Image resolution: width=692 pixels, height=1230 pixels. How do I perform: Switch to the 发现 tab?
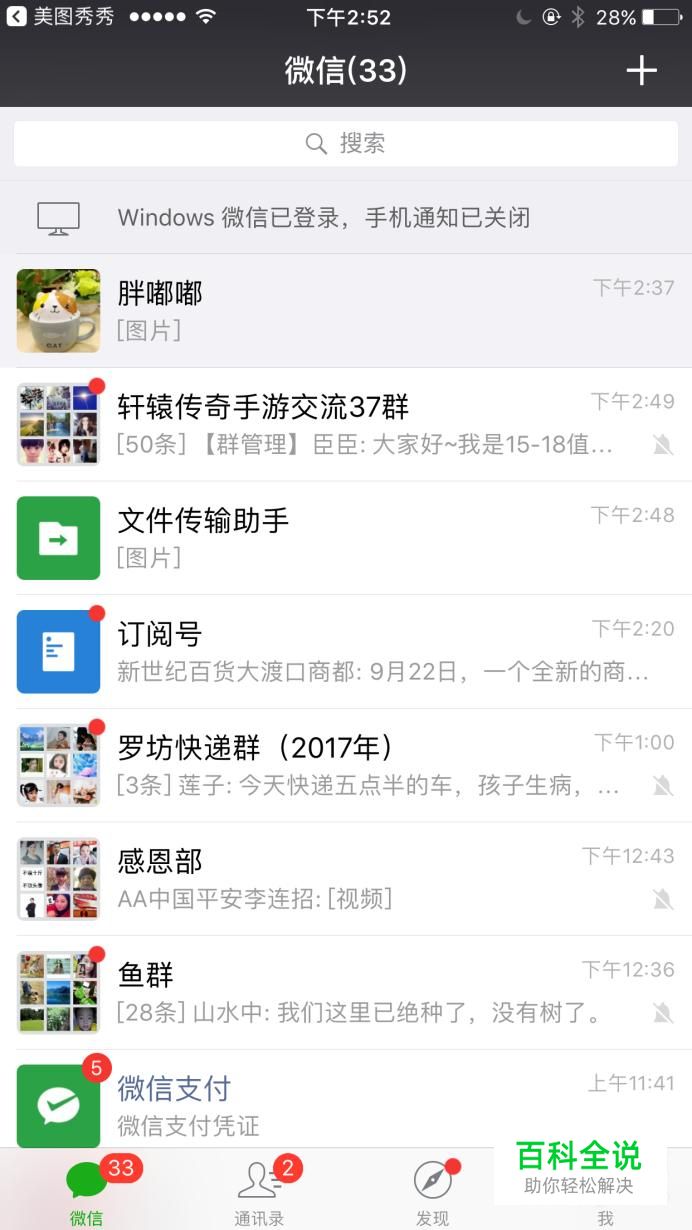(x=433, y=1192)
